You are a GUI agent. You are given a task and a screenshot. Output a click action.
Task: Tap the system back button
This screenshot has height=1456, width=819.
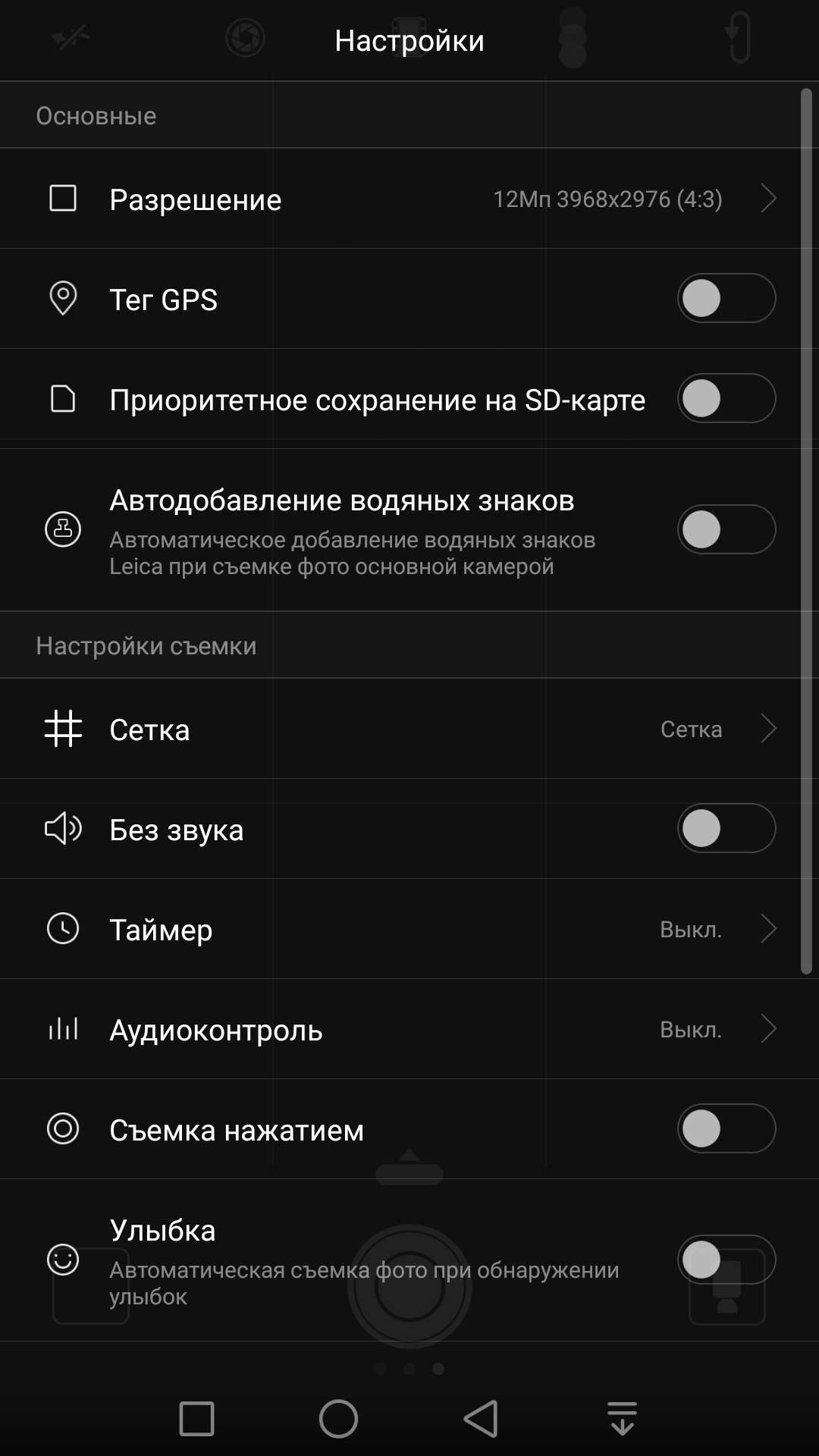click(481, 1418)
